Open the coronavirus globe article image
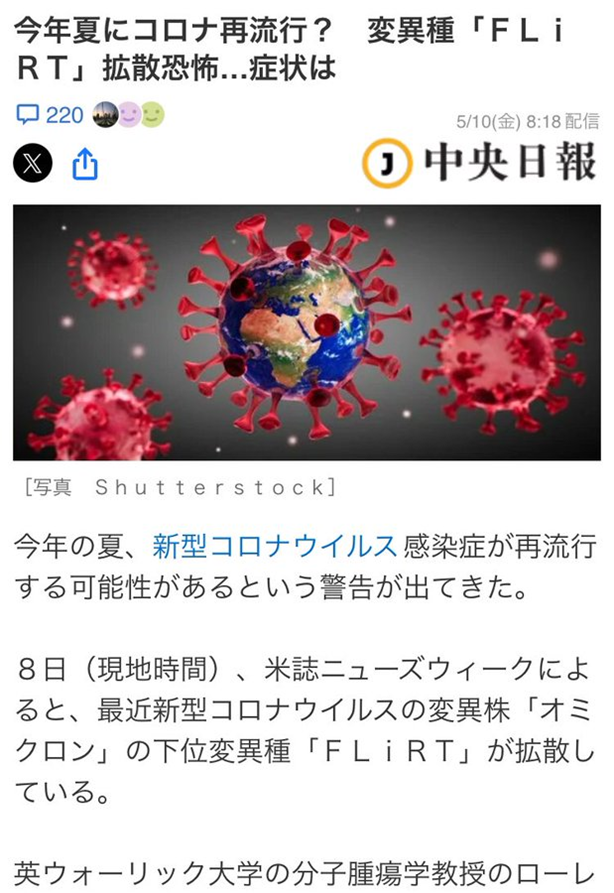The height and width of the screenshot is (893, 614). (307, 333)
